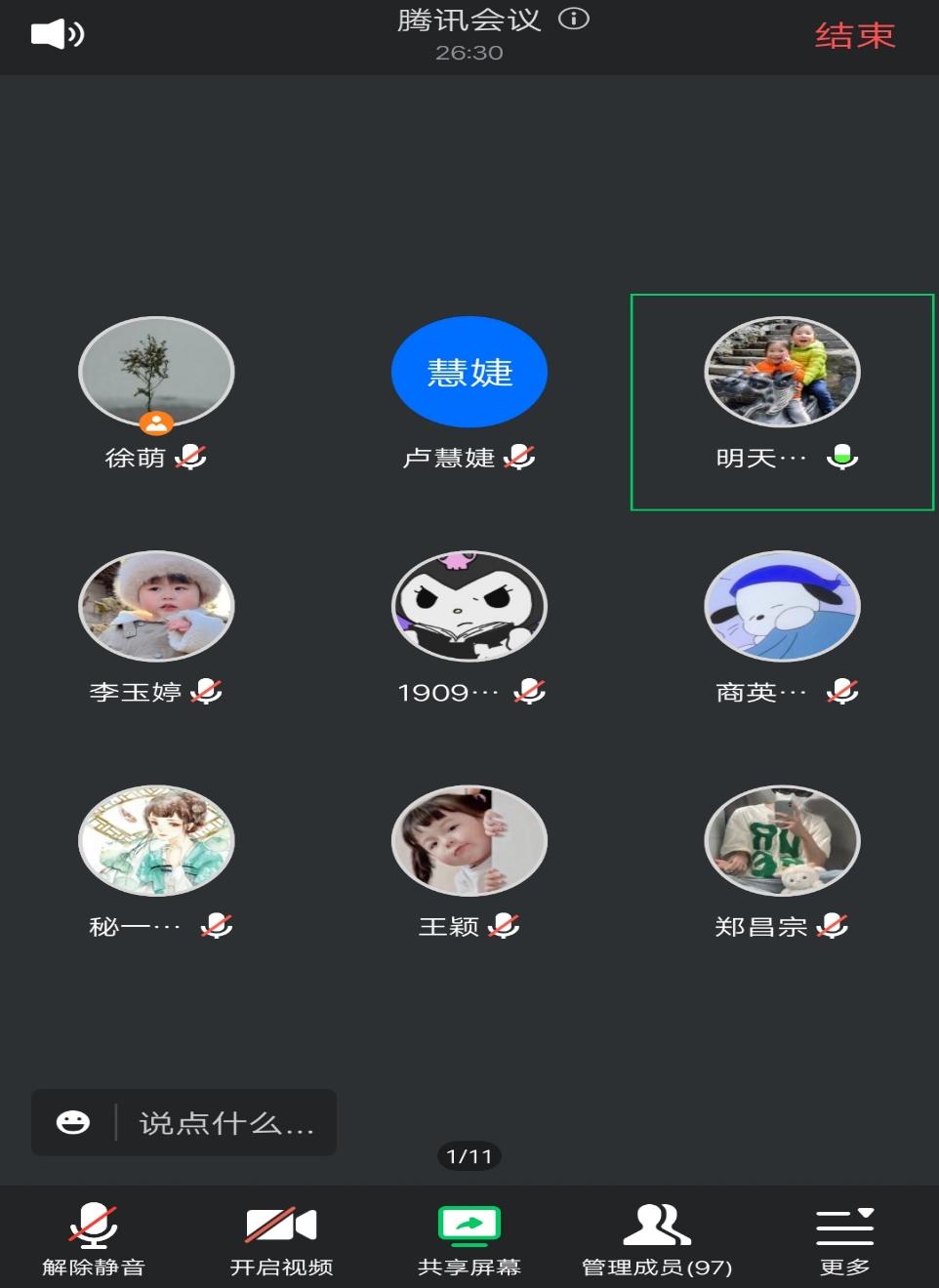Open meeting info next to 腾讯会议
Image resolution: width=939 pixels, height=1288 pixels.
point(574,19)
